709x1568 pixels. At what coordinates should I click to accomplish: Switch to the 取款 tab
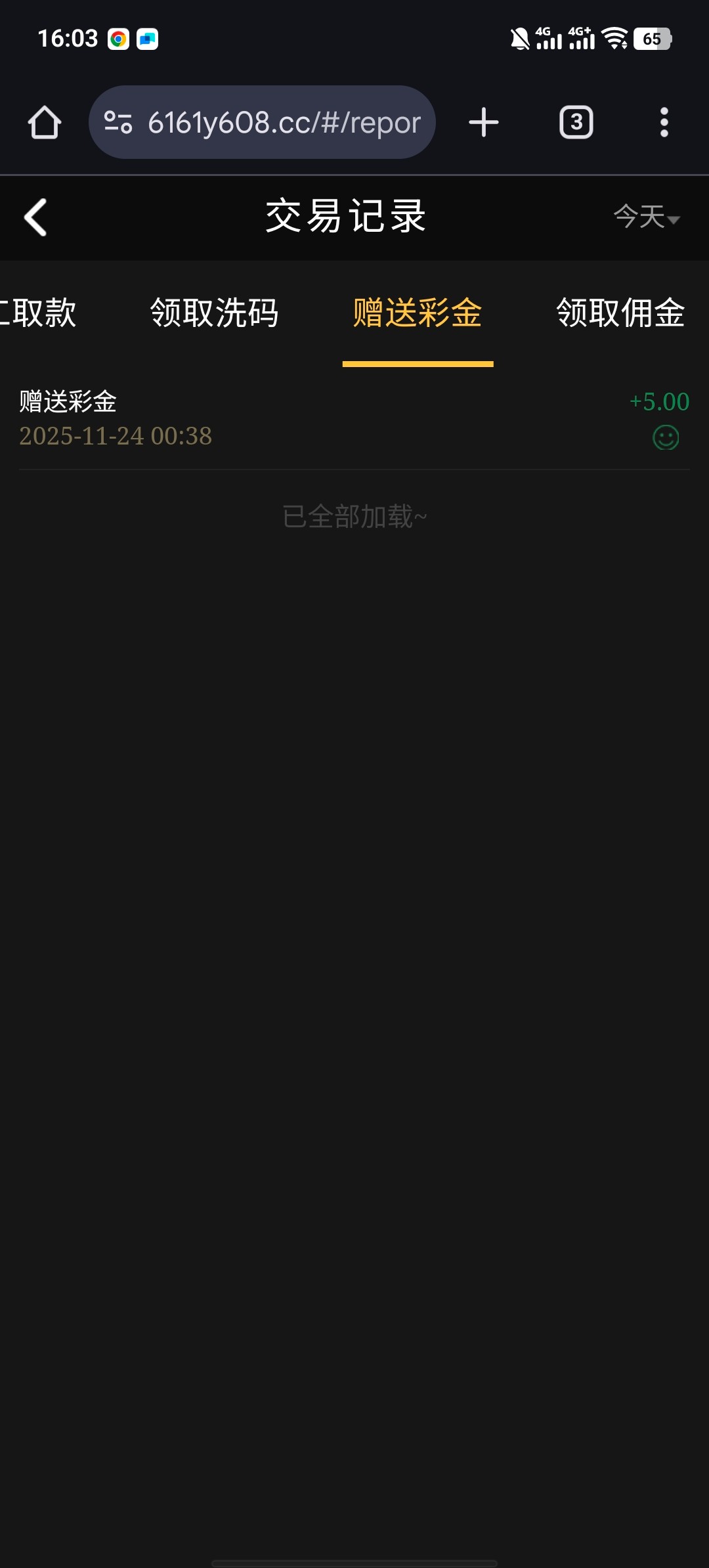click(x=39, y=313)
